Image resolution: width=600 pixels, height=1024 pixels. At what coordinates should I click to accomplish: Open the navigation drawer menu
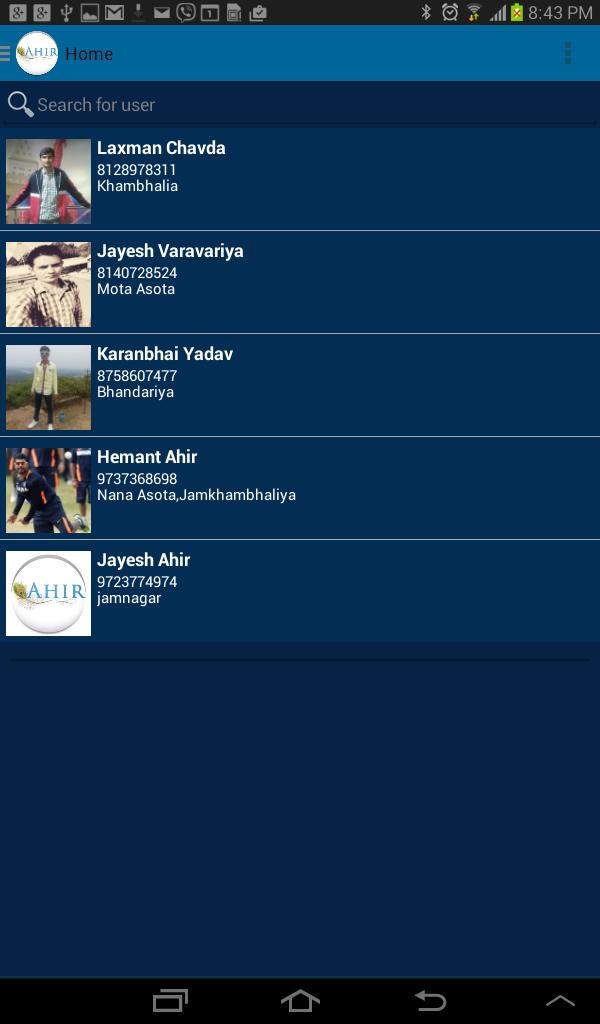(8, 53)
